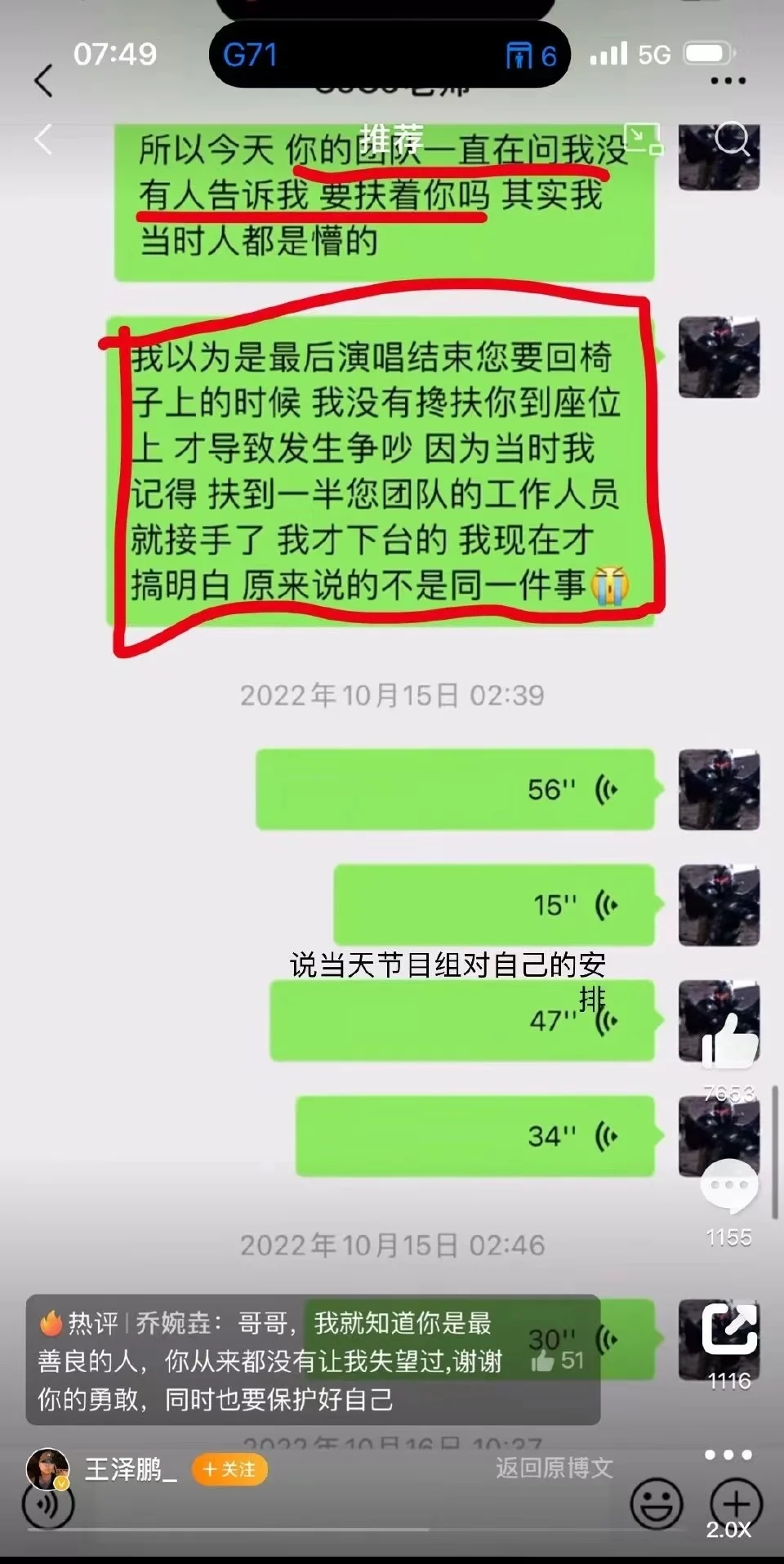The height and width of the screenshot is (1564, 784).
Task: Open the hot comment by 乔婉垚
Action: click(269, 1361)
